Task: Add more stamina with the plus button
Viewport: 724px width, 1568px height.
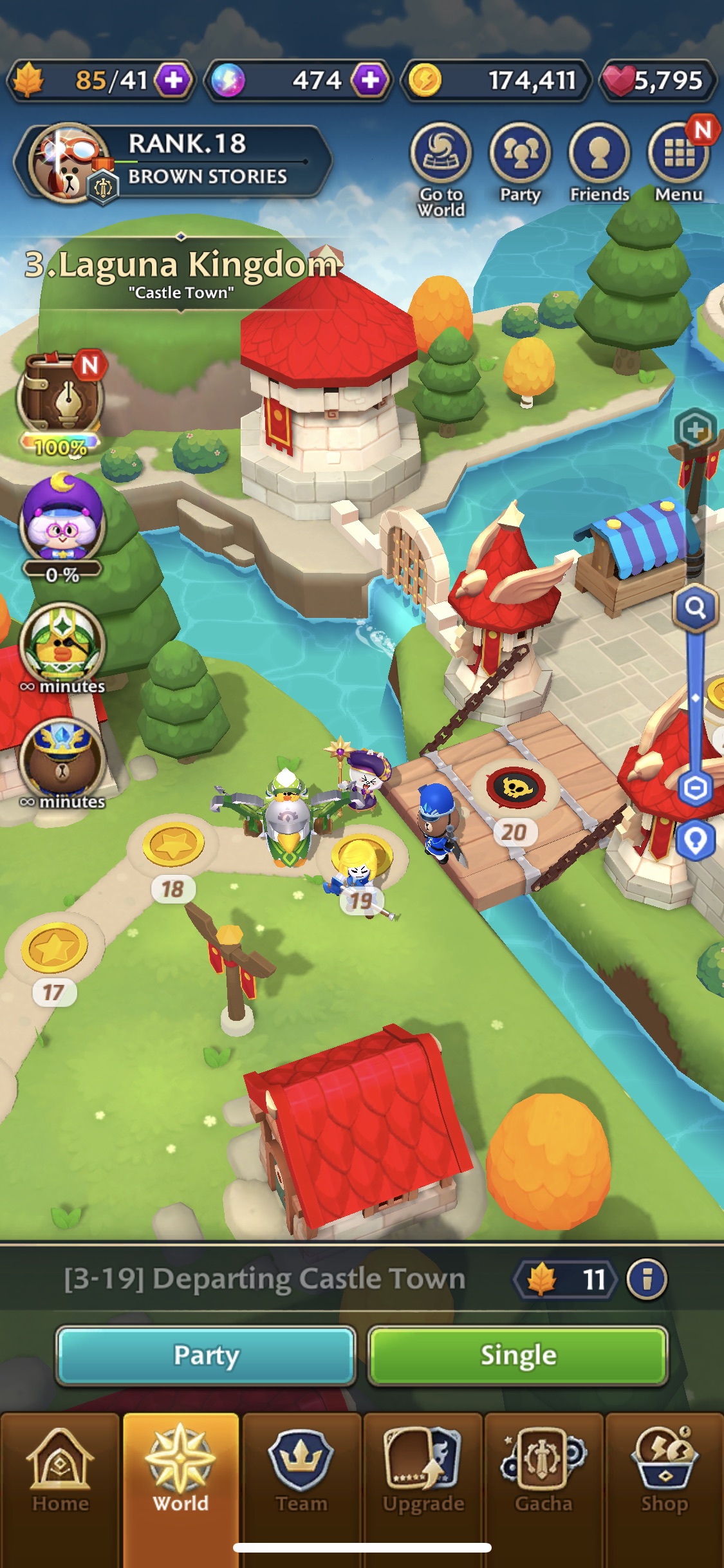Action: [x=173, y=80]
